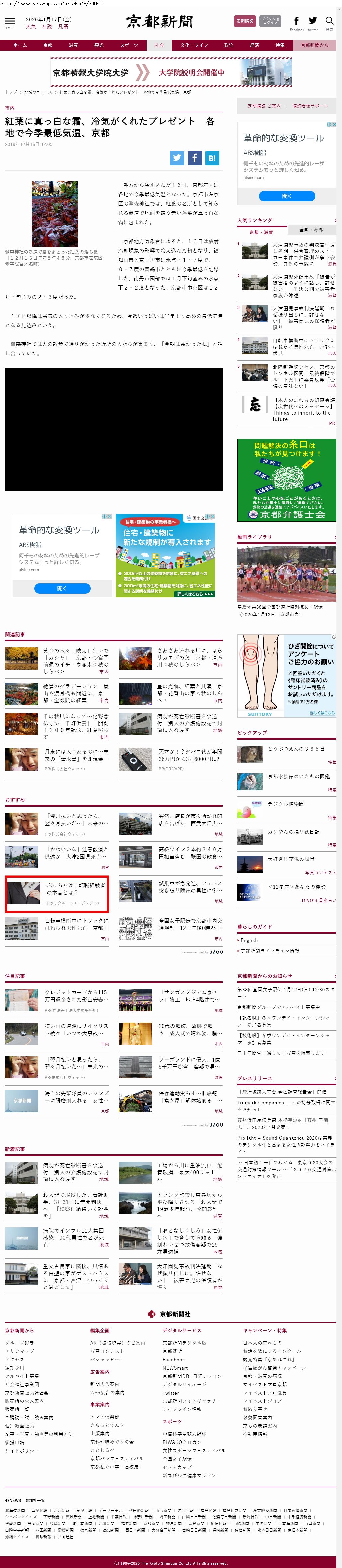Switch to the スポーツ nav tab
The width and height of the screenshot is (342, 1568).
pos(128,45)
